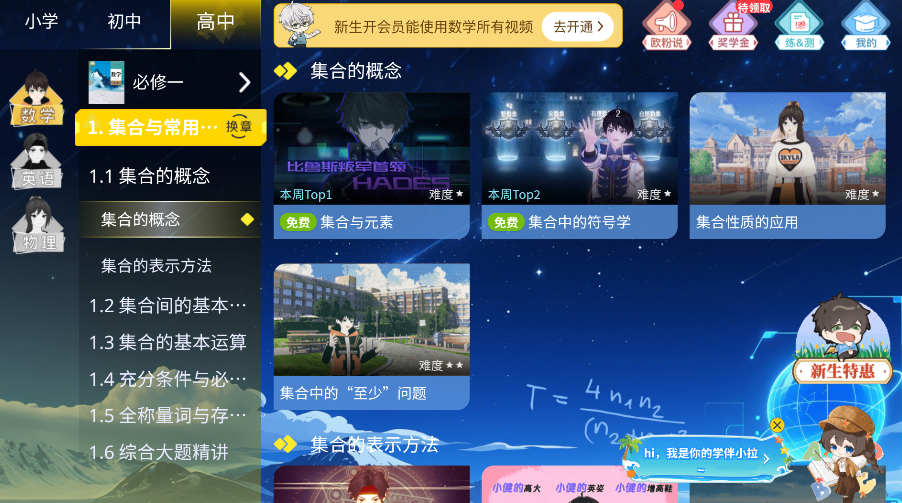Choose the 数学 subject
Image resolution: width=902 pixels, height=503 pixels.
pyautogui.click(x=37, y=99)
